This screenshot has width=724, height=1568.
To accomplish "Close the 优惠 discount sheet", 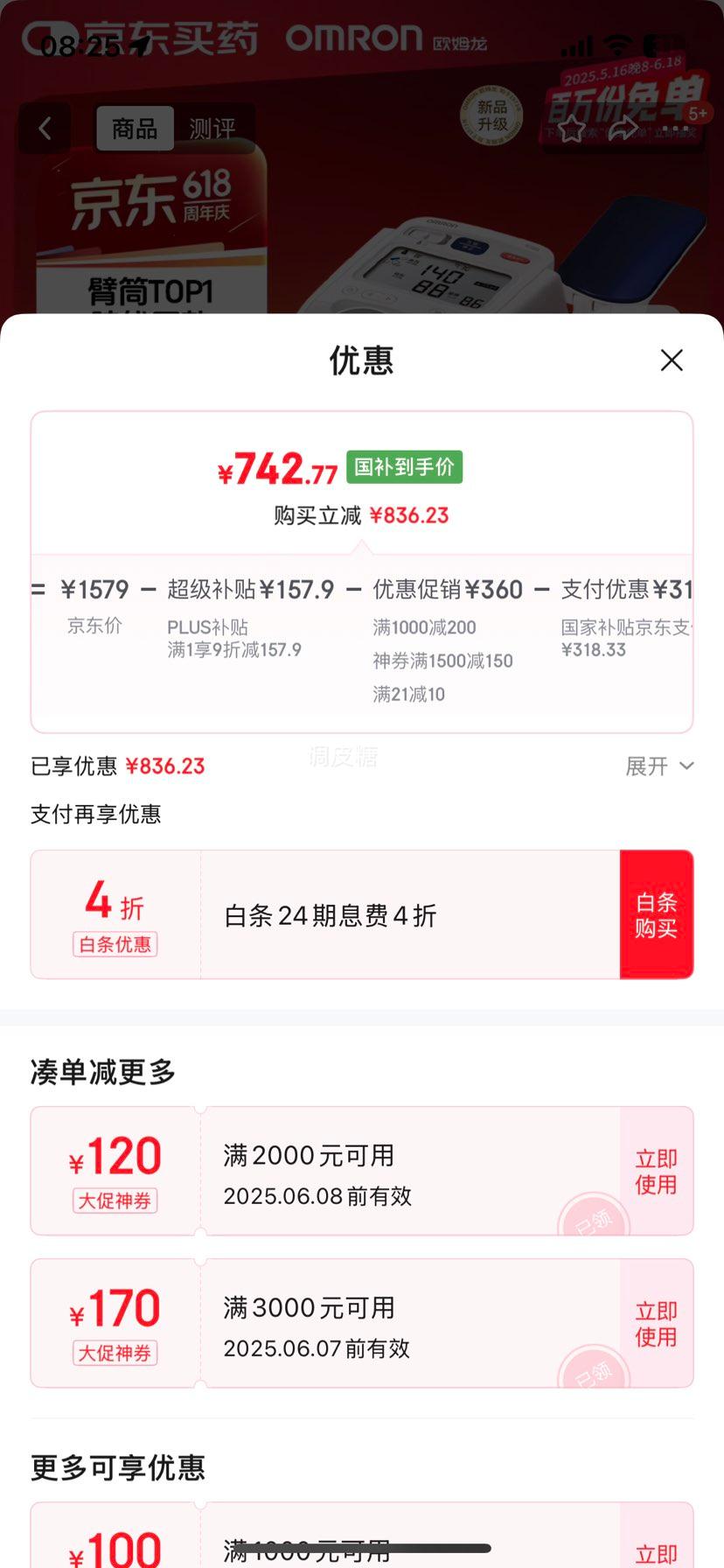I will [x=672, y=360].
